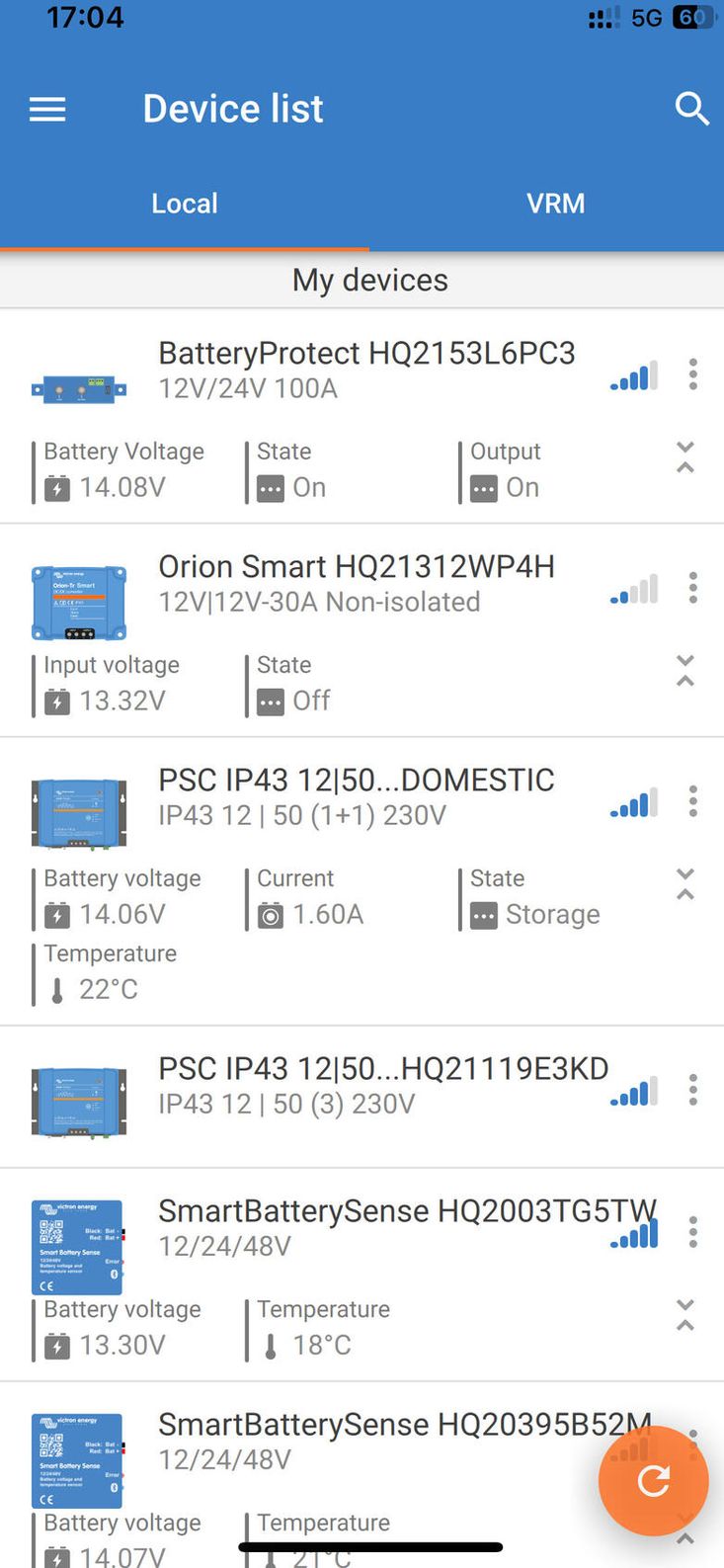Image resolution: width=724 pixels, height=1568 pixels.
Task: Open options menu for BatteryProtect HQ2153L6PC3
Action: (693, 374)
